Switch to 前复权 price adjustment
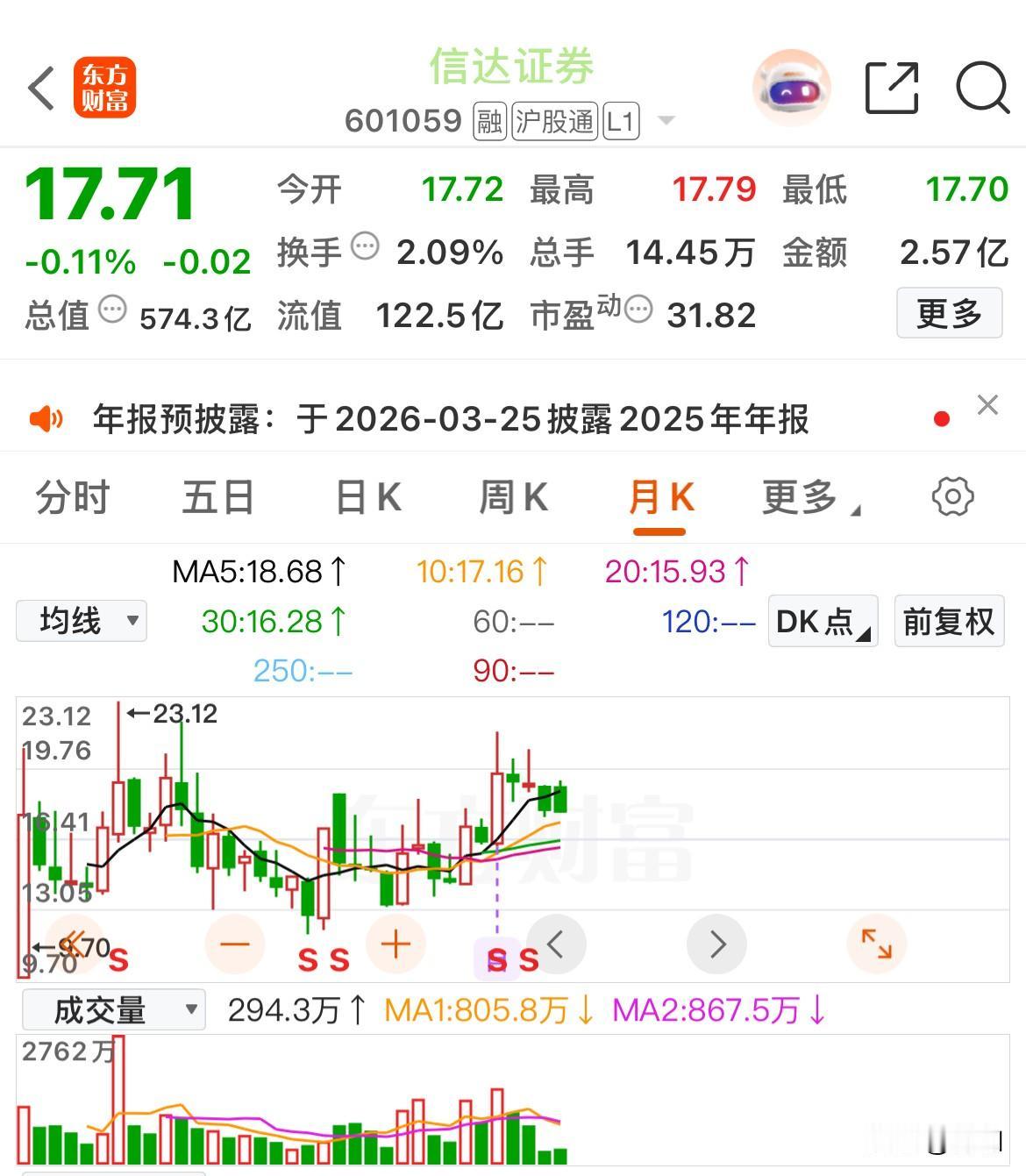Image resolution: width=1026 pixels, height=1176 pixels. 949,621
